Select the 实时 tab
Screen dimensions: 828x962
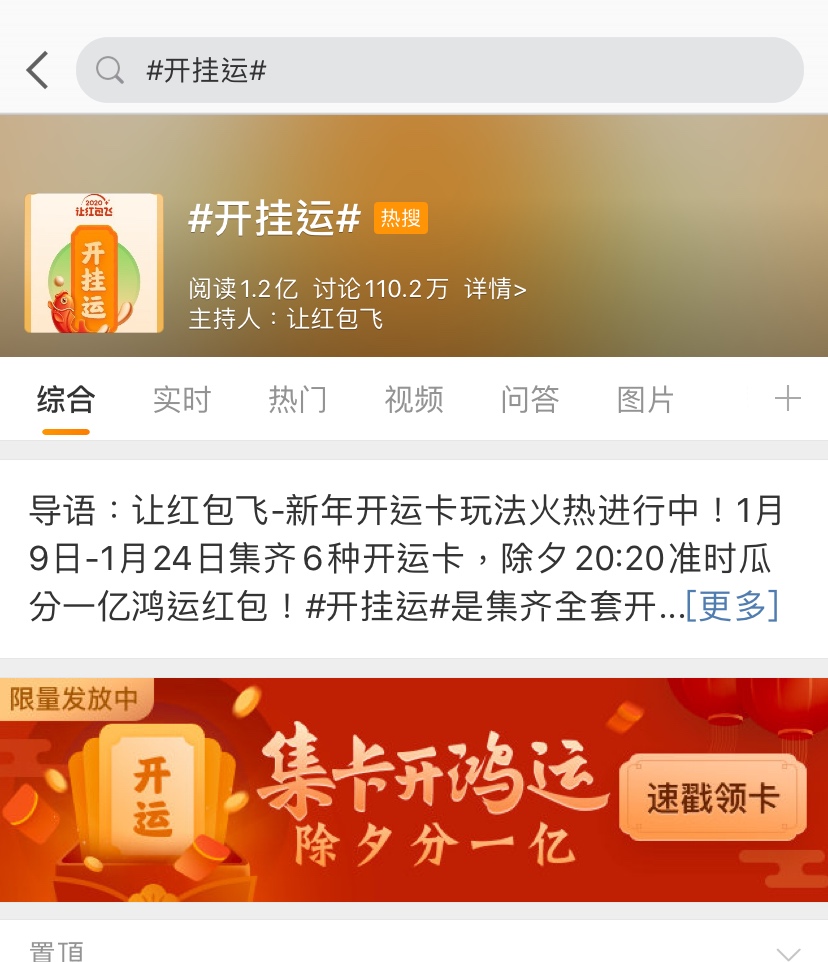coord(181,399)
